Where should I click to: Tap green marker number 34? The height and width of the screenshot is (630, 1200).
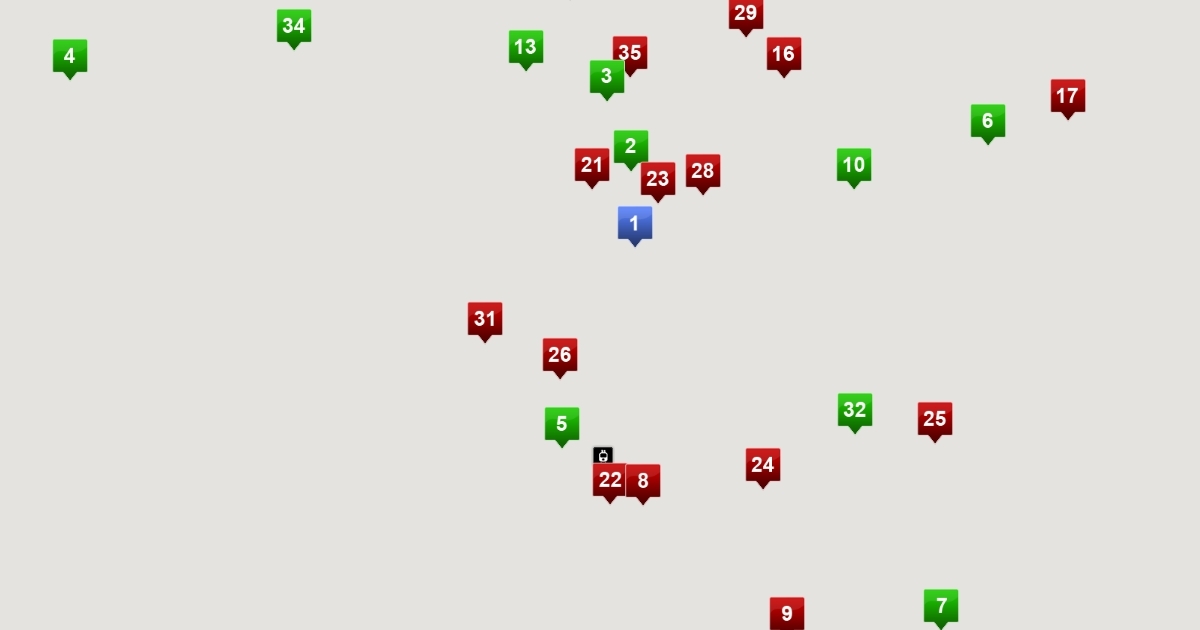coord(294,27)
